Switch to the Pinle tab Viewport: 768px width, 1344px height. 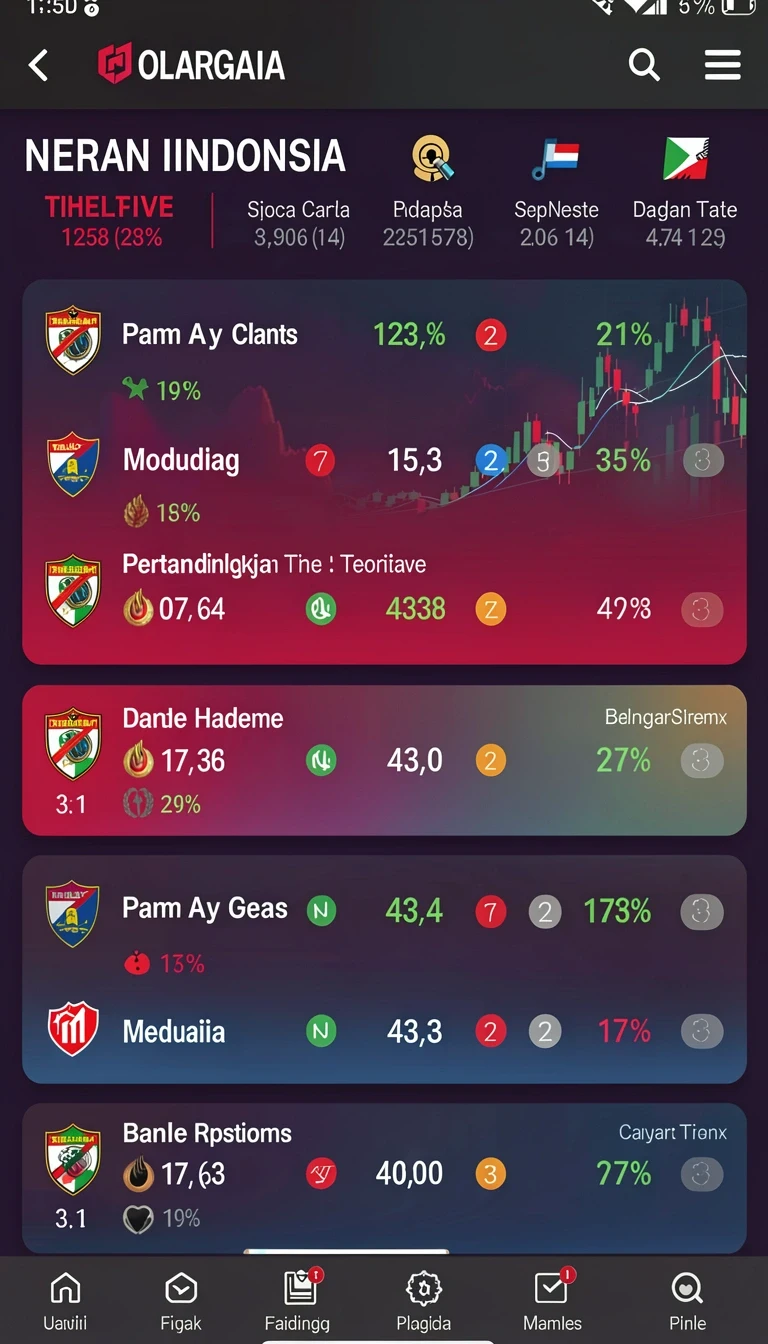(688, 1301)
